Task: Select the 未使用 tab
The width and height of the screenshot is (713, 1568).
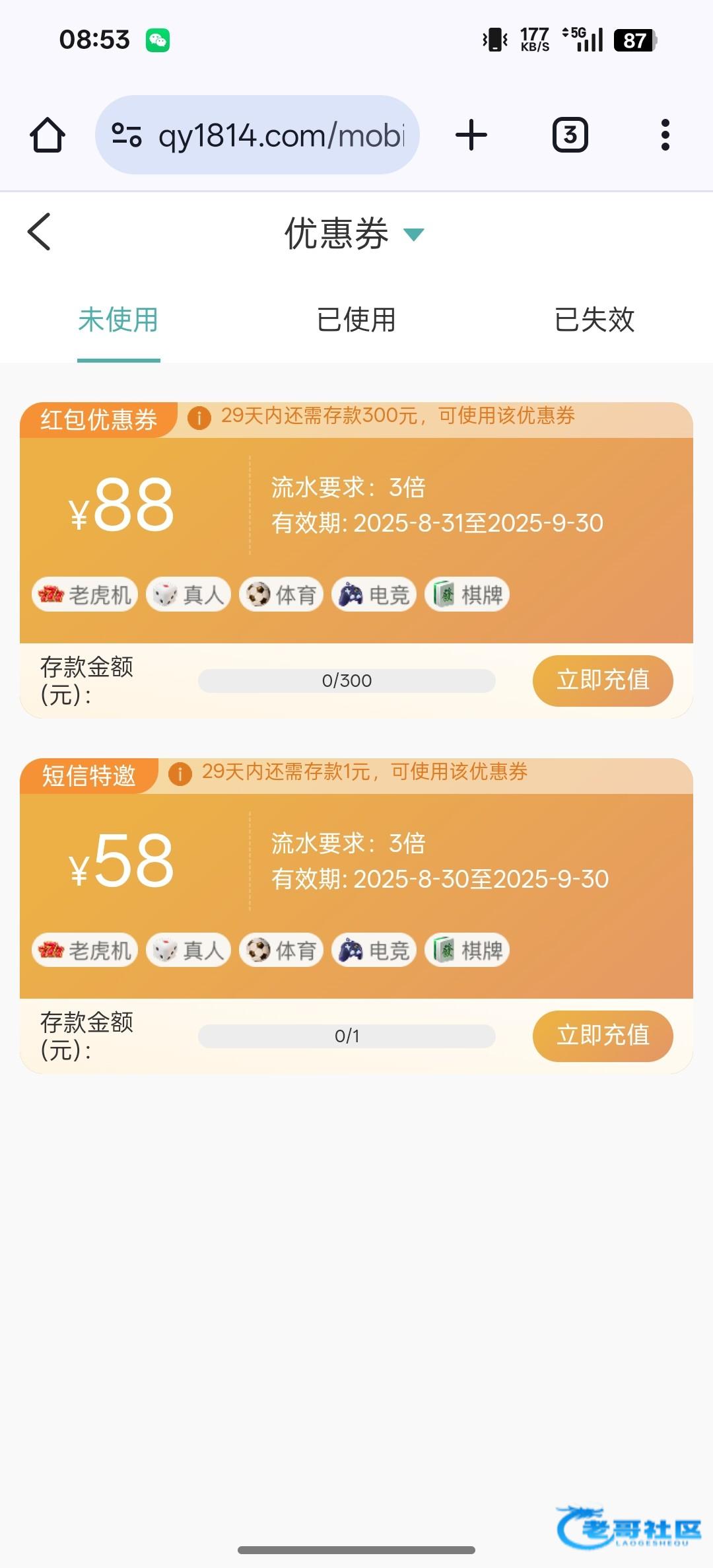Action: point(119,320)
